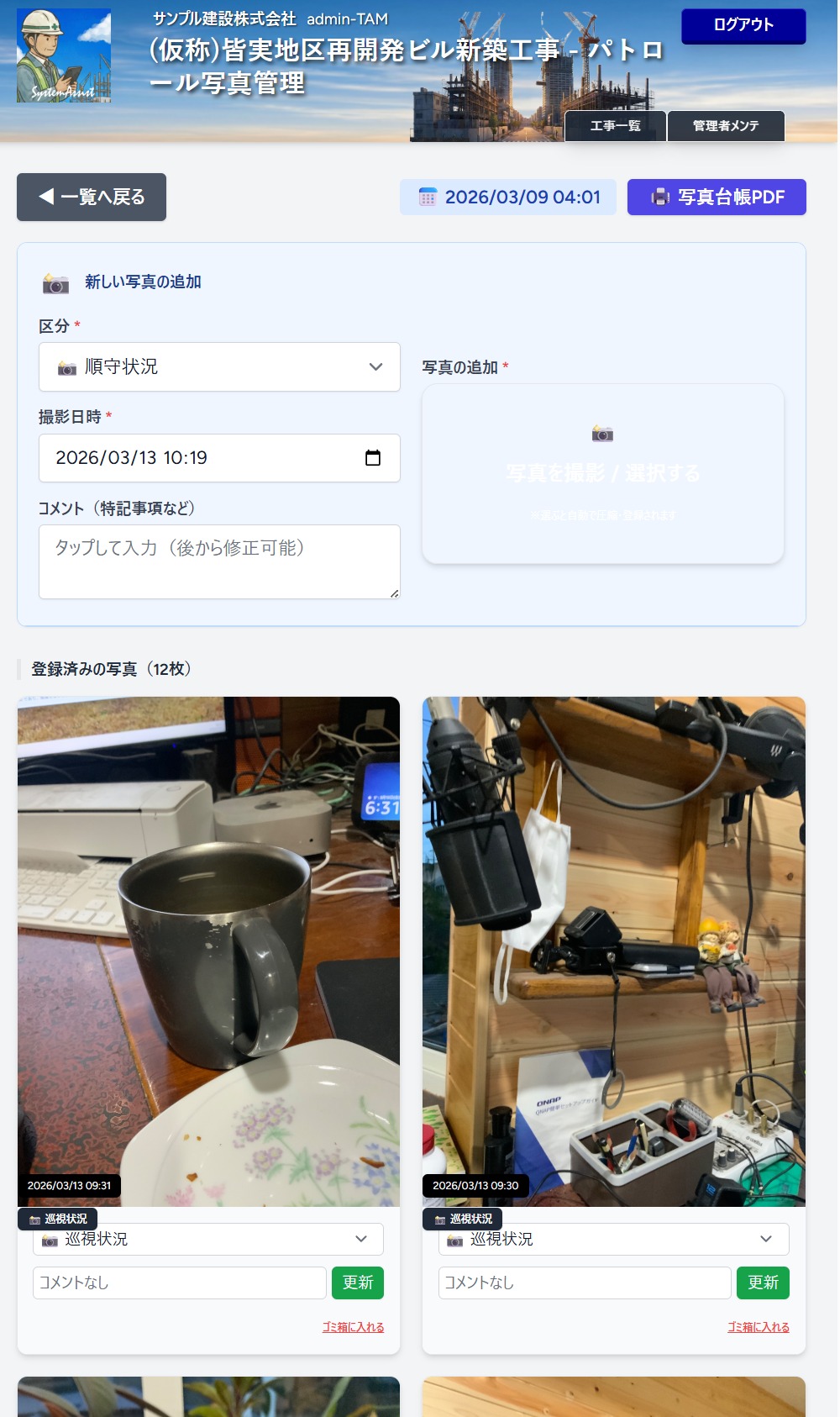Change category dropdown under the 09:31 photo
The height and width of the screenshot is (1417, 840).
(x=208, y=1240)
